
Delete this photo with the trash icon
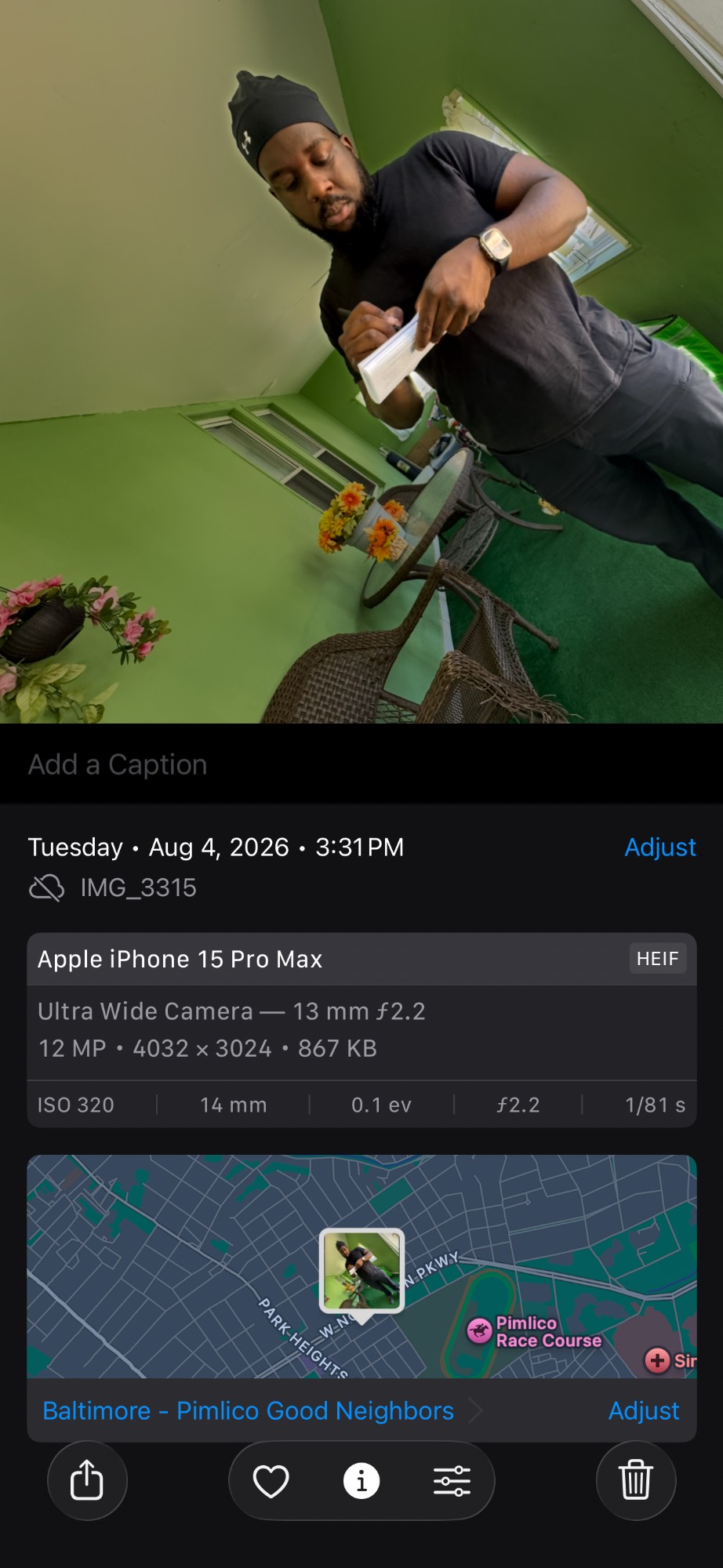pyautogui.click(x=636, y=1480)
